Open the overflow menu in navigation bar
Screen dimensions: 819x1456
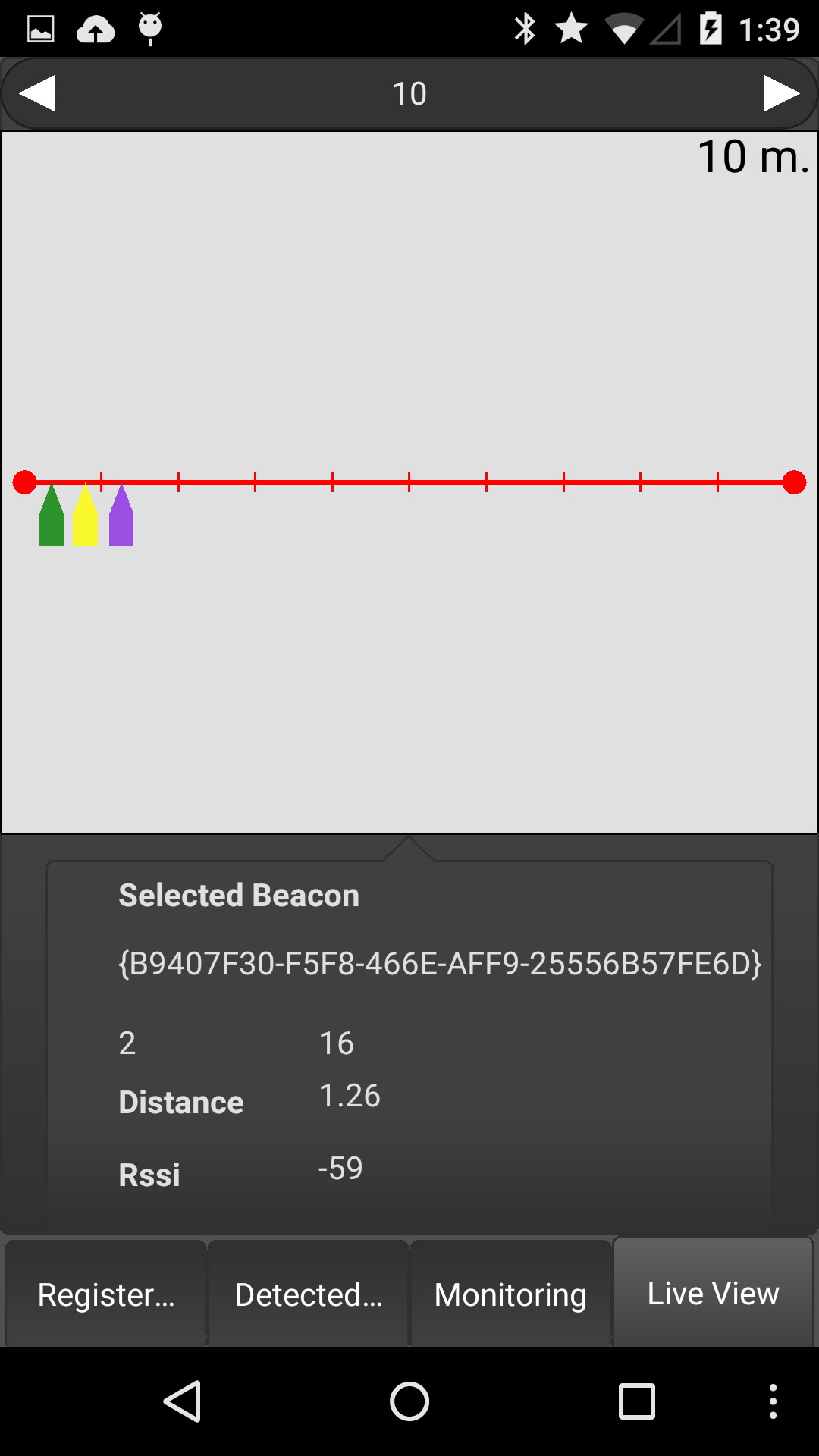click(x=773, y=1401)
